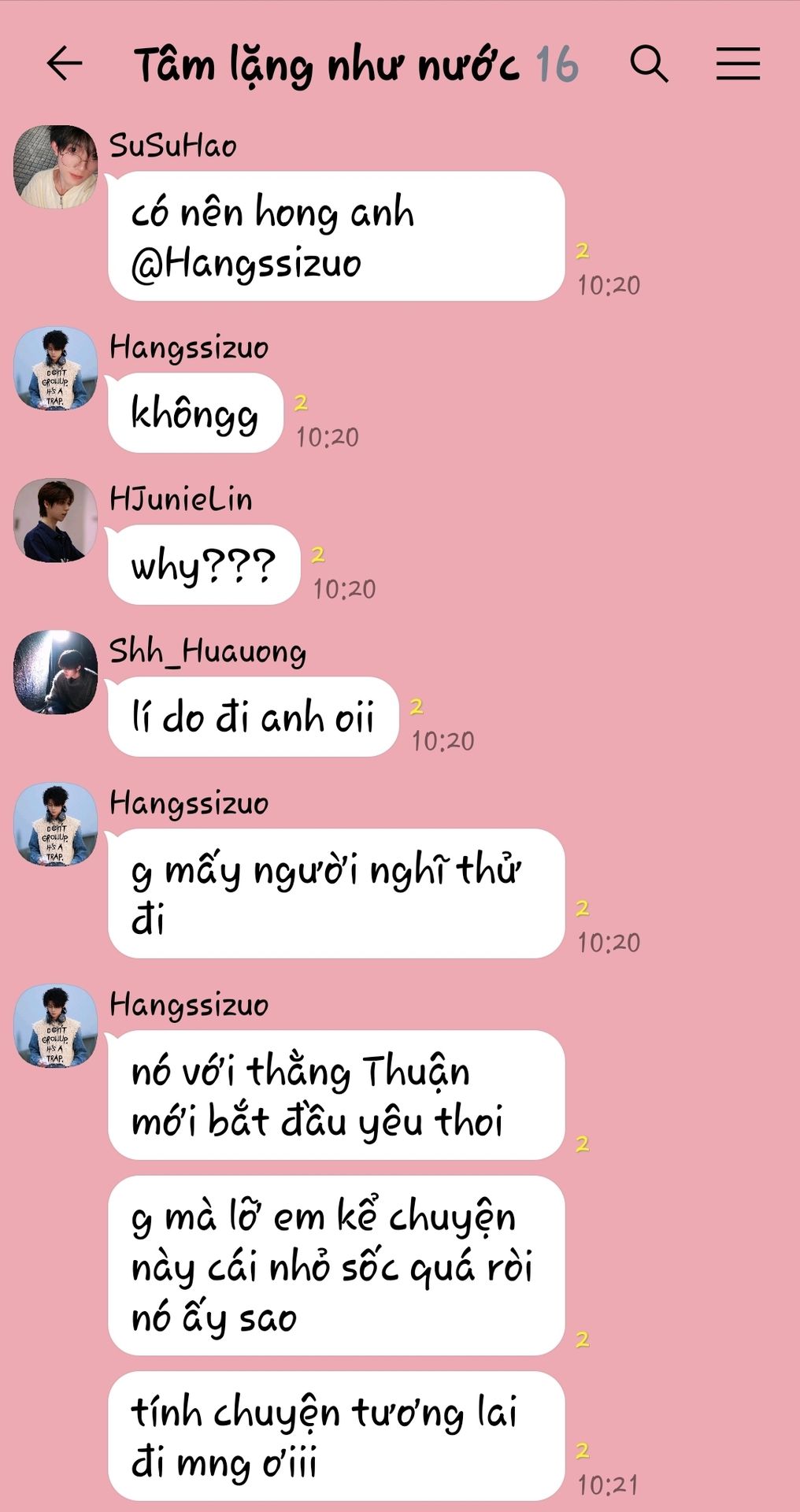Viewport: 800px width, 1512px height.
Task: Open Shh_Huauong's profile avatar
Action: click(55, 673)
